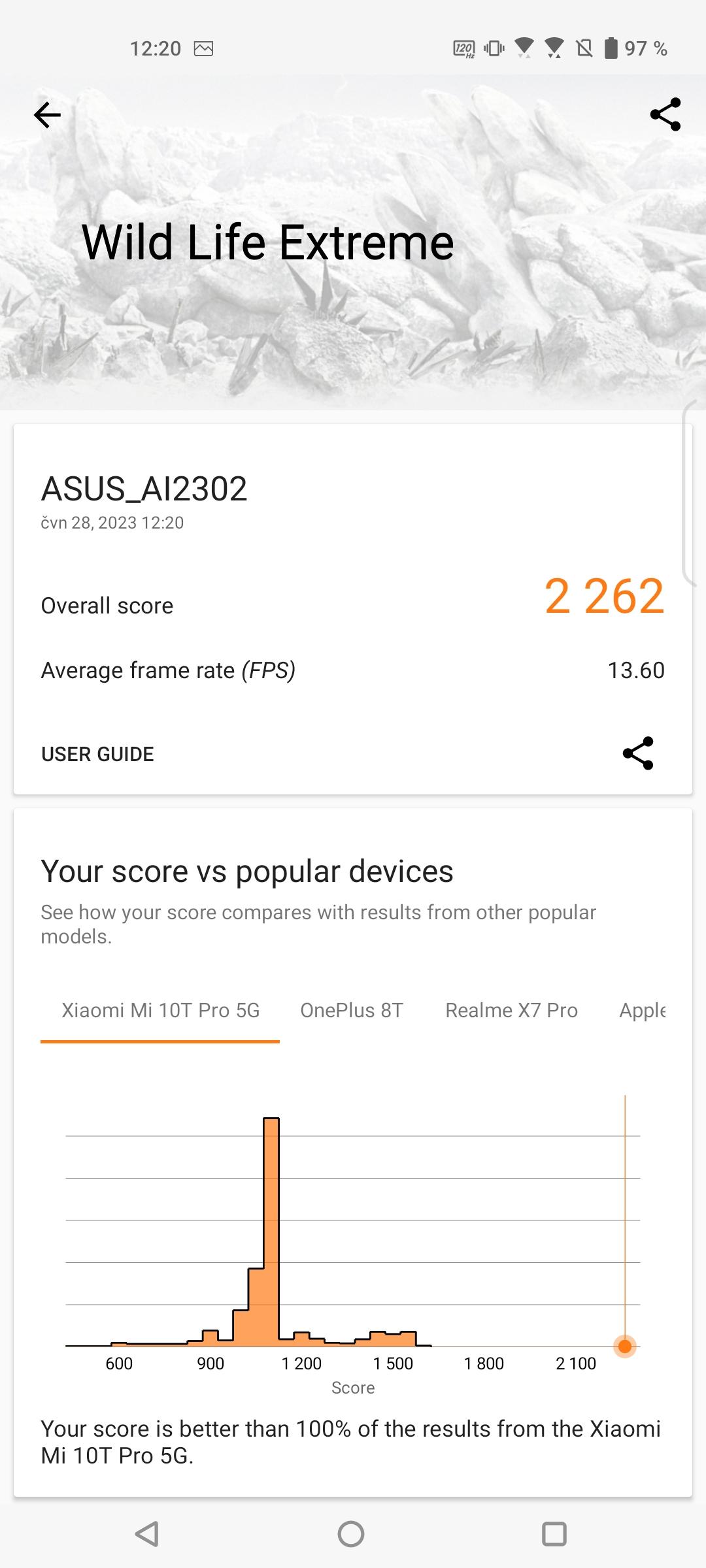Tap the system home button
The image size is (706, 1568).
(x=351, y=1533)
